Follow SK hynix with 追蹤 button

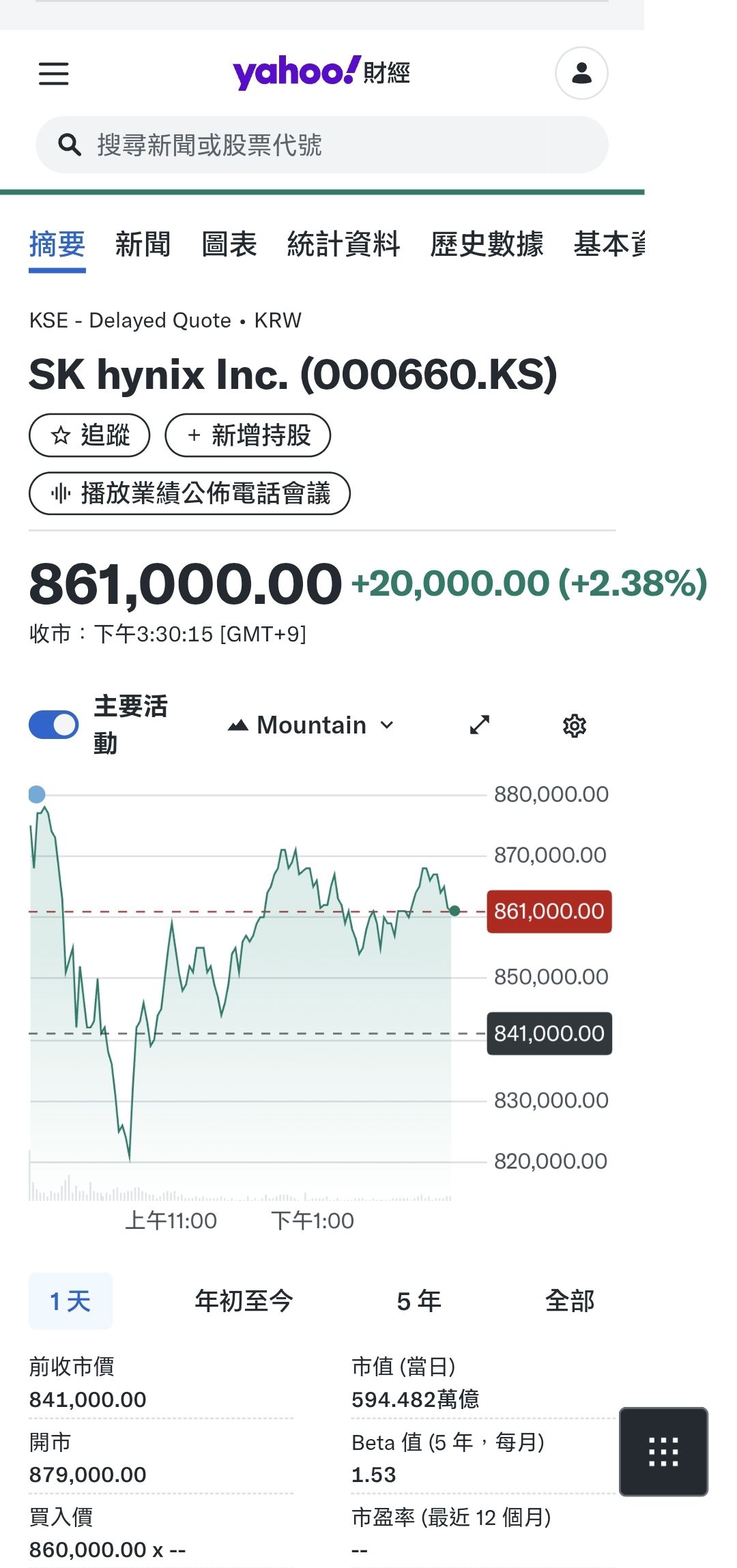tap(89, 435)
